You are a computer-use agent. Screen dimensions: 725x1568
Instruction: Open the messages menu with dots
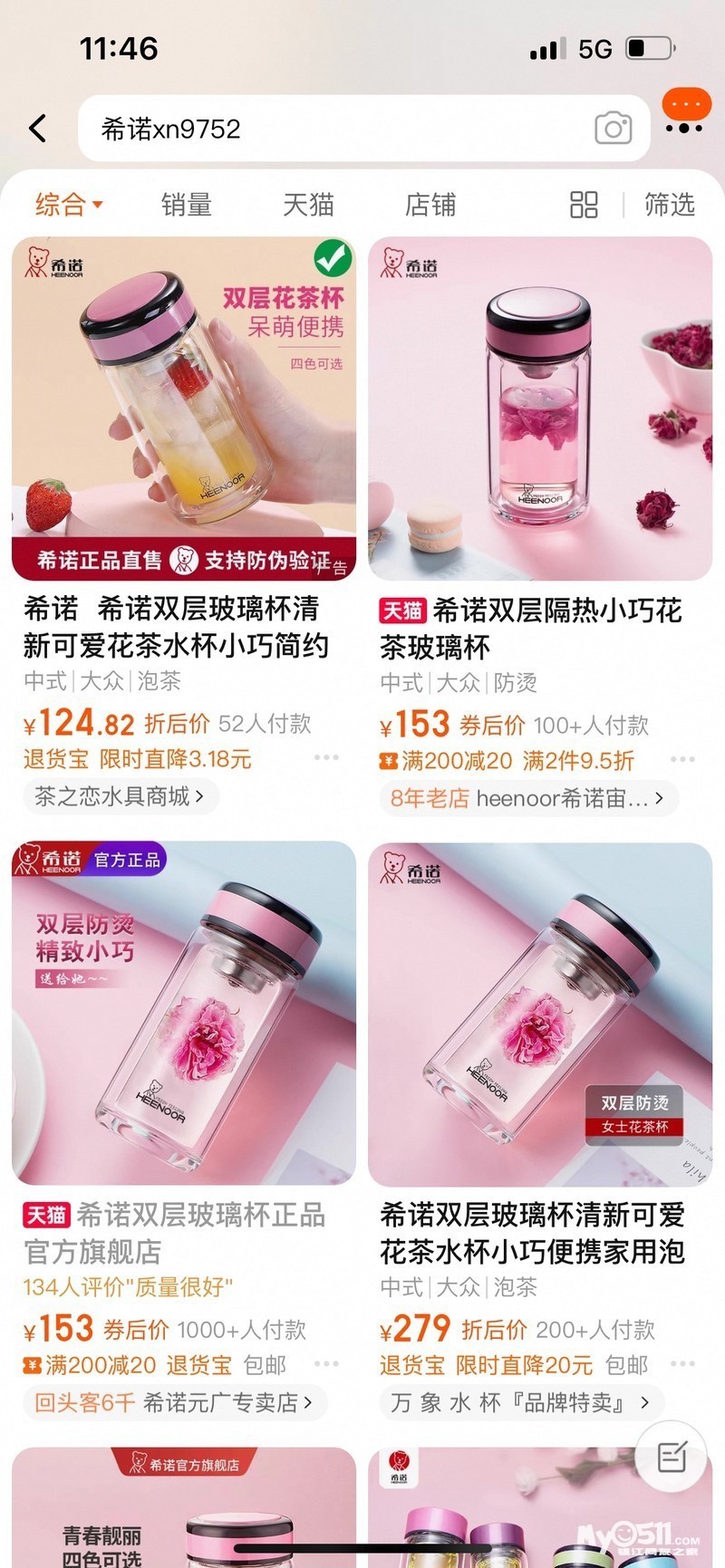684,115
